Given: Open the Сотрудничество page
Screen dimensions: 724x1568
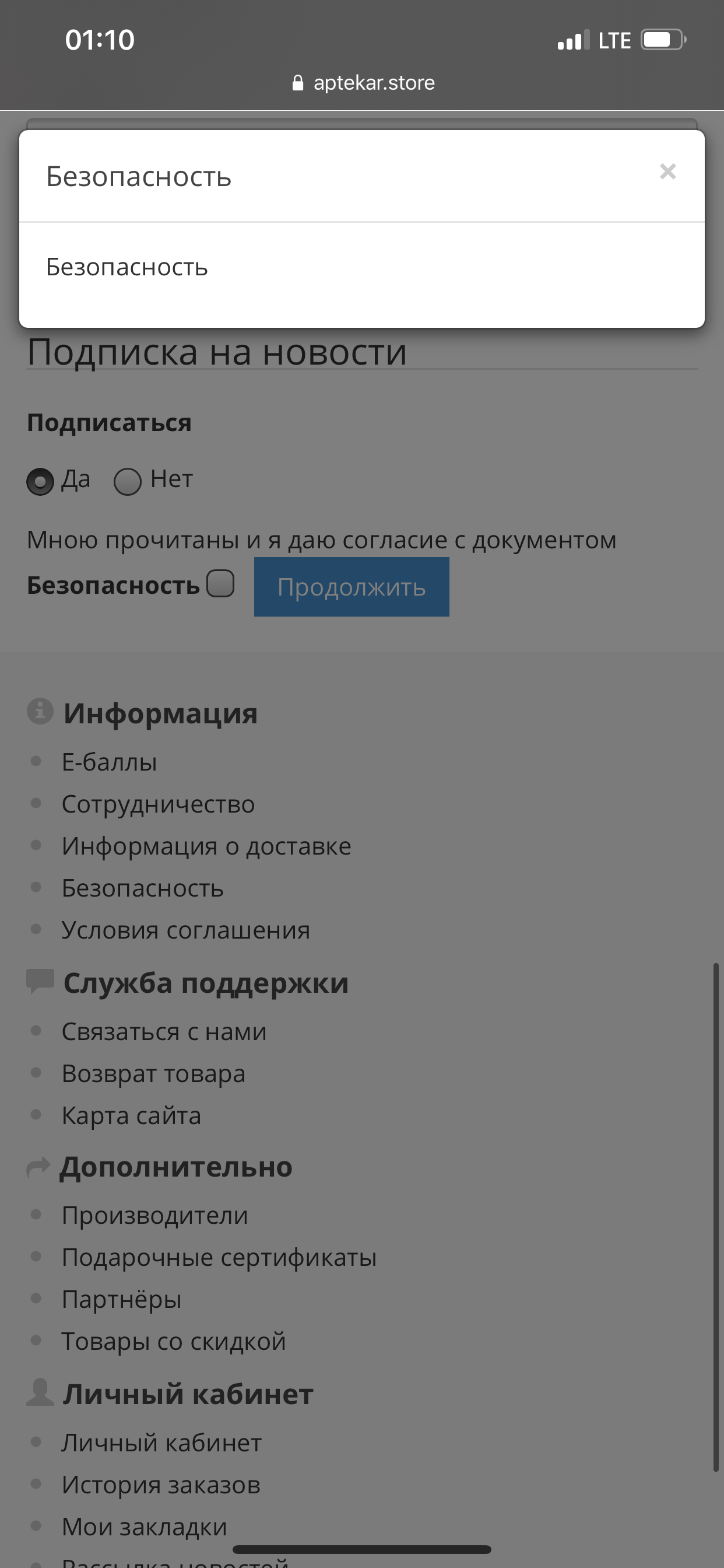Looking at the screenshot, I should (158, 803).
